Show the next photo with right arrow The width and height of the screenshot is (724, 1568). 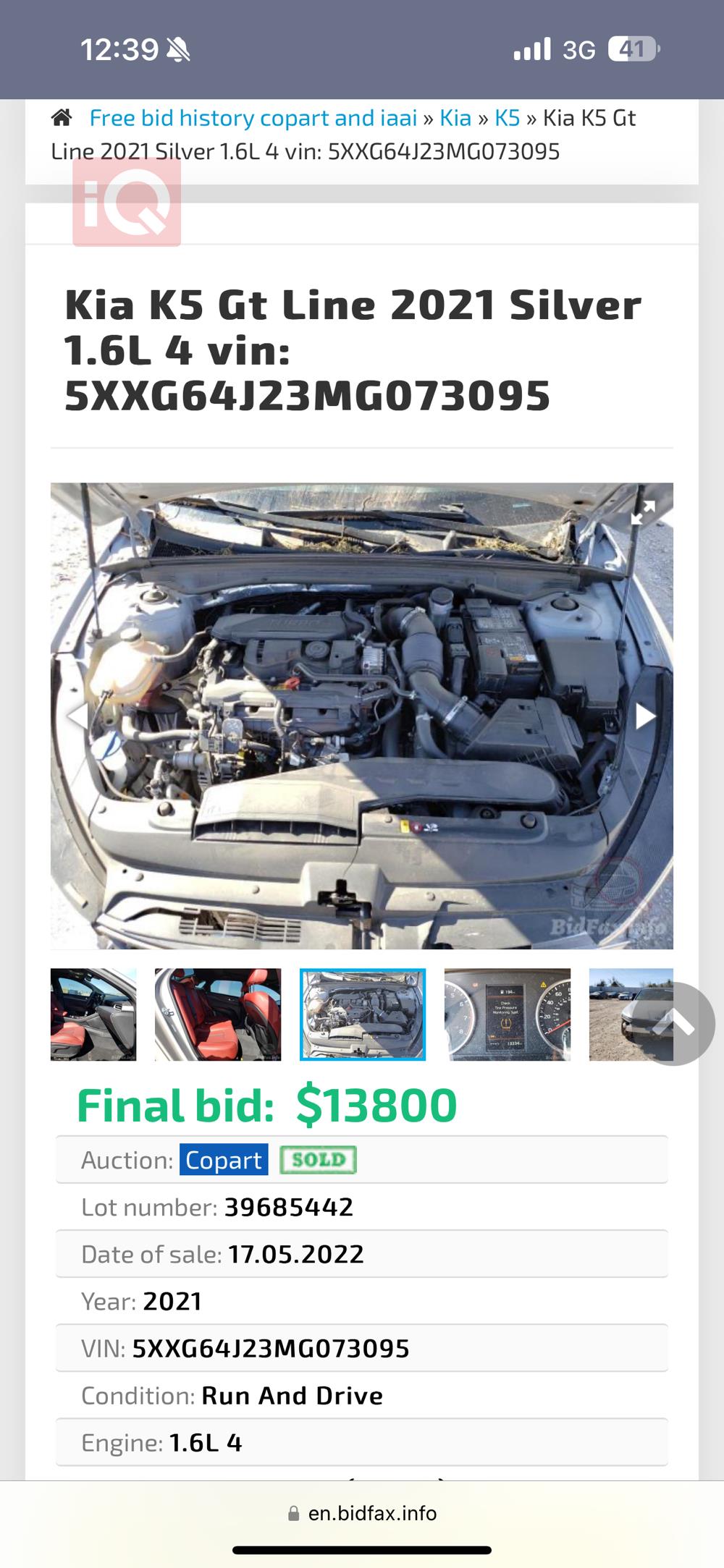pos(644,716)
